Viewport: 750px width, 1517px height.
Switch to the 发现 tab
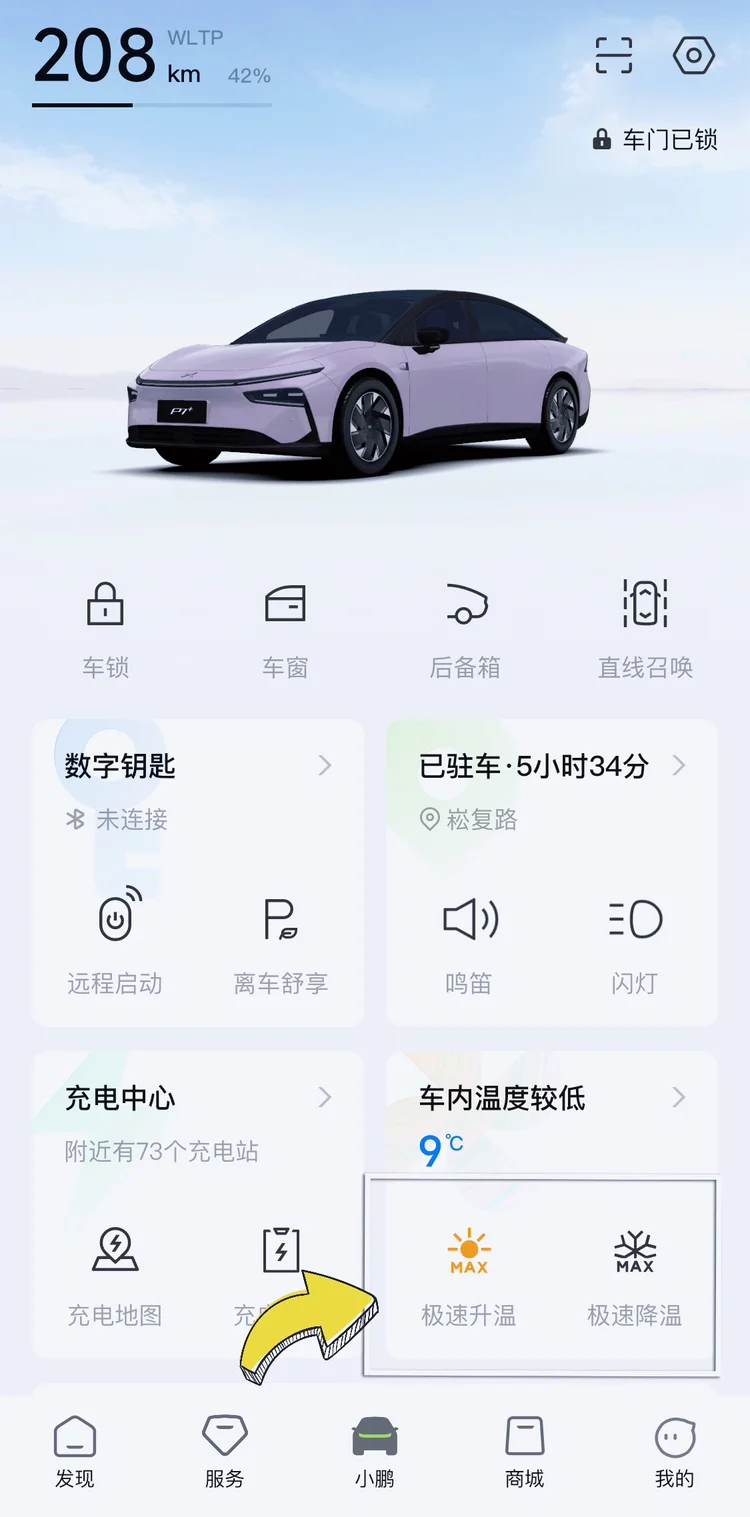[75, 1452]
